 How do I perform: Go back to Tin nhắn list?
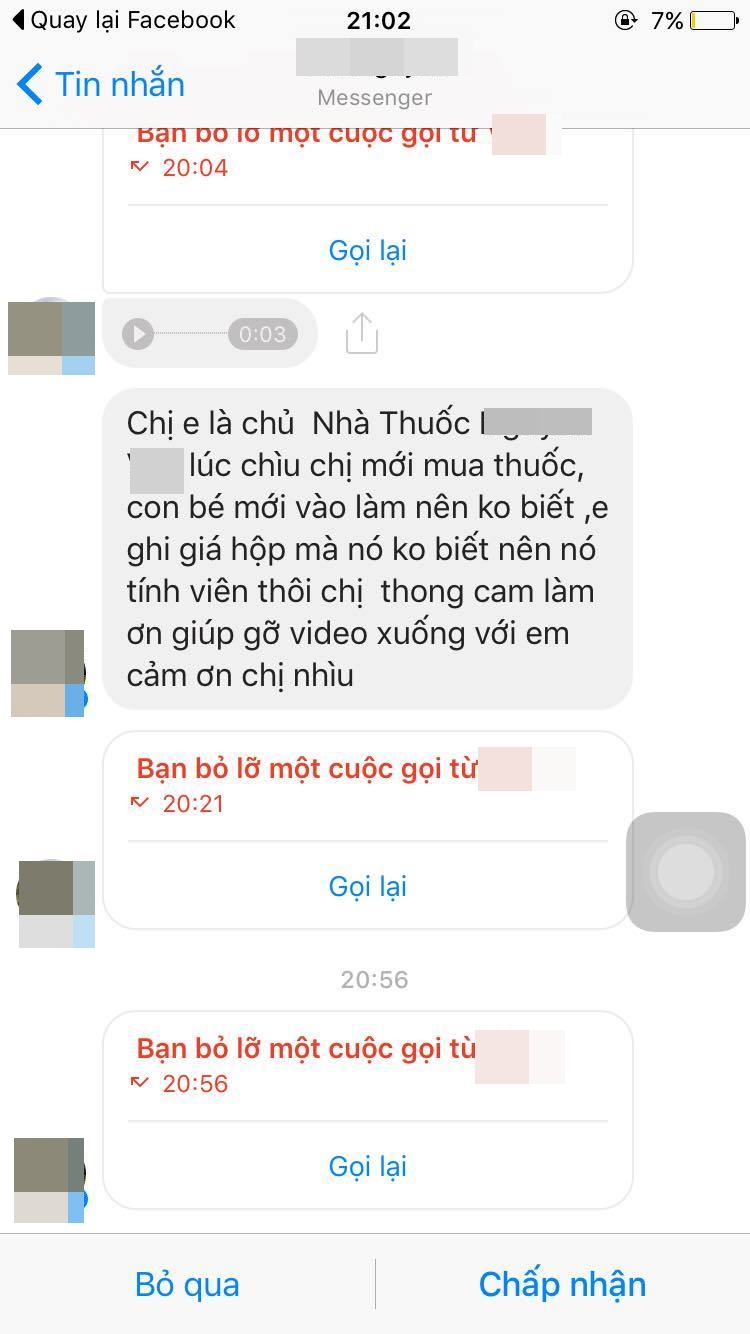[101, 84]
